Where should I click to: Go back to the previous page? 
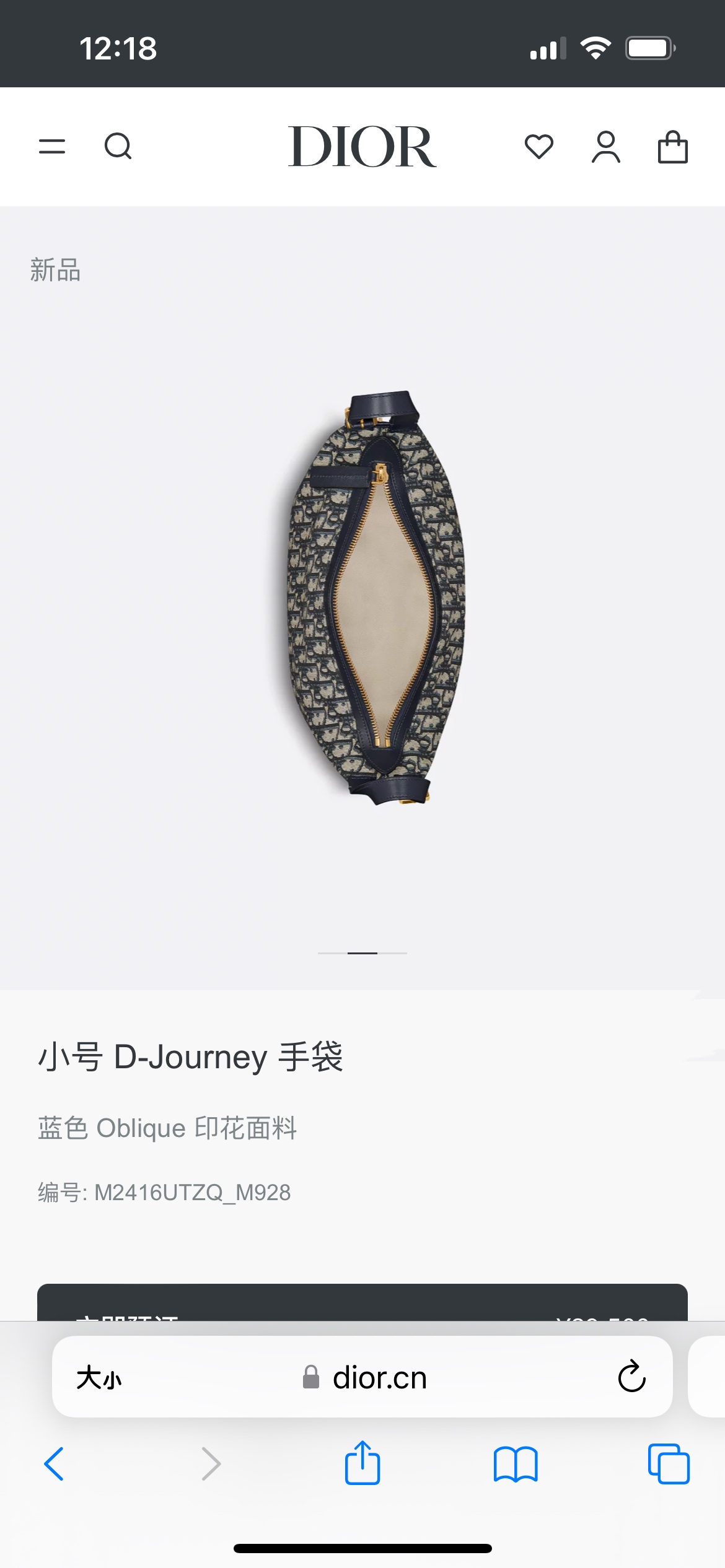coord(55,1465)
